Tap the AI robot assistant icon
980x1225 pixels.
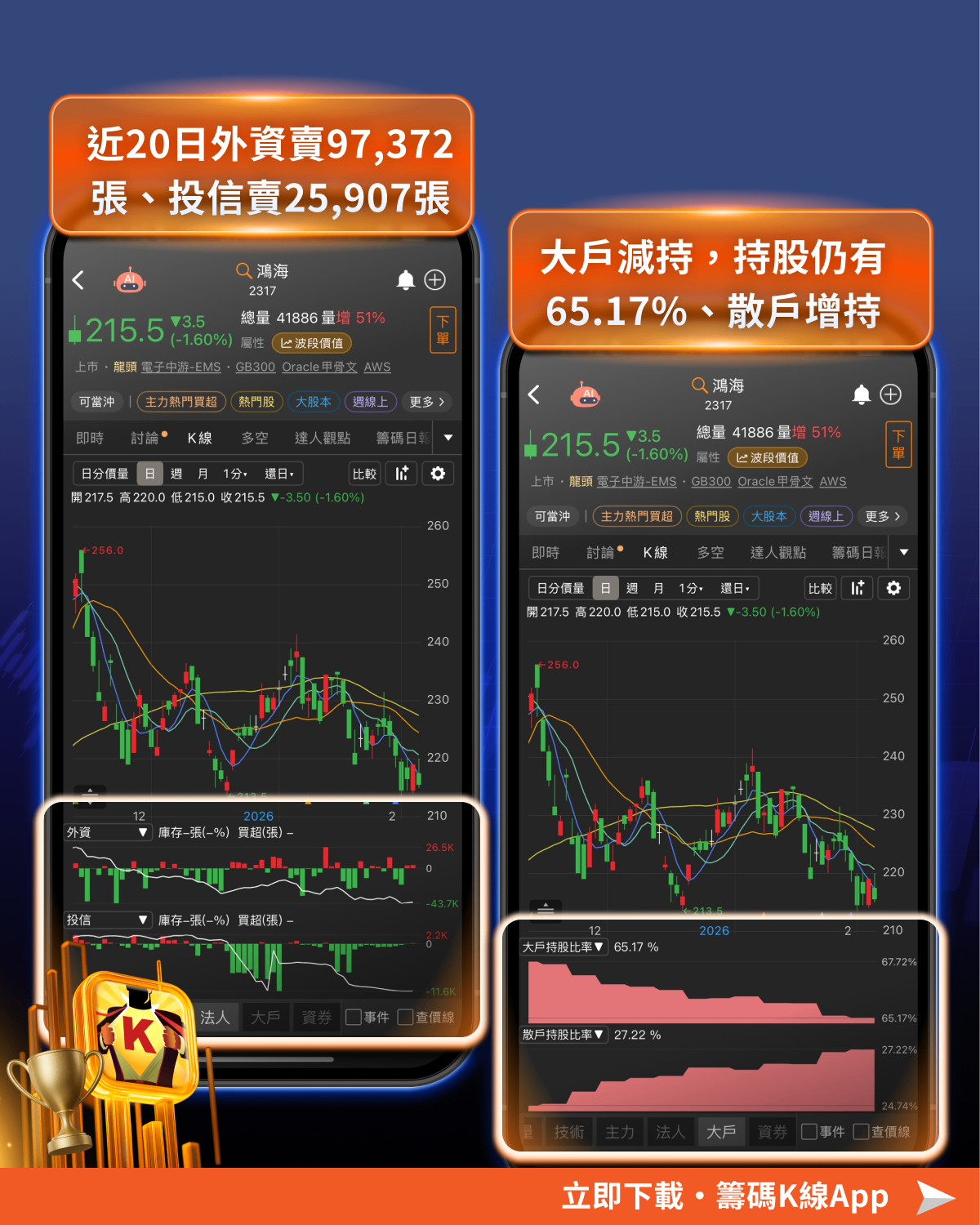131,280
